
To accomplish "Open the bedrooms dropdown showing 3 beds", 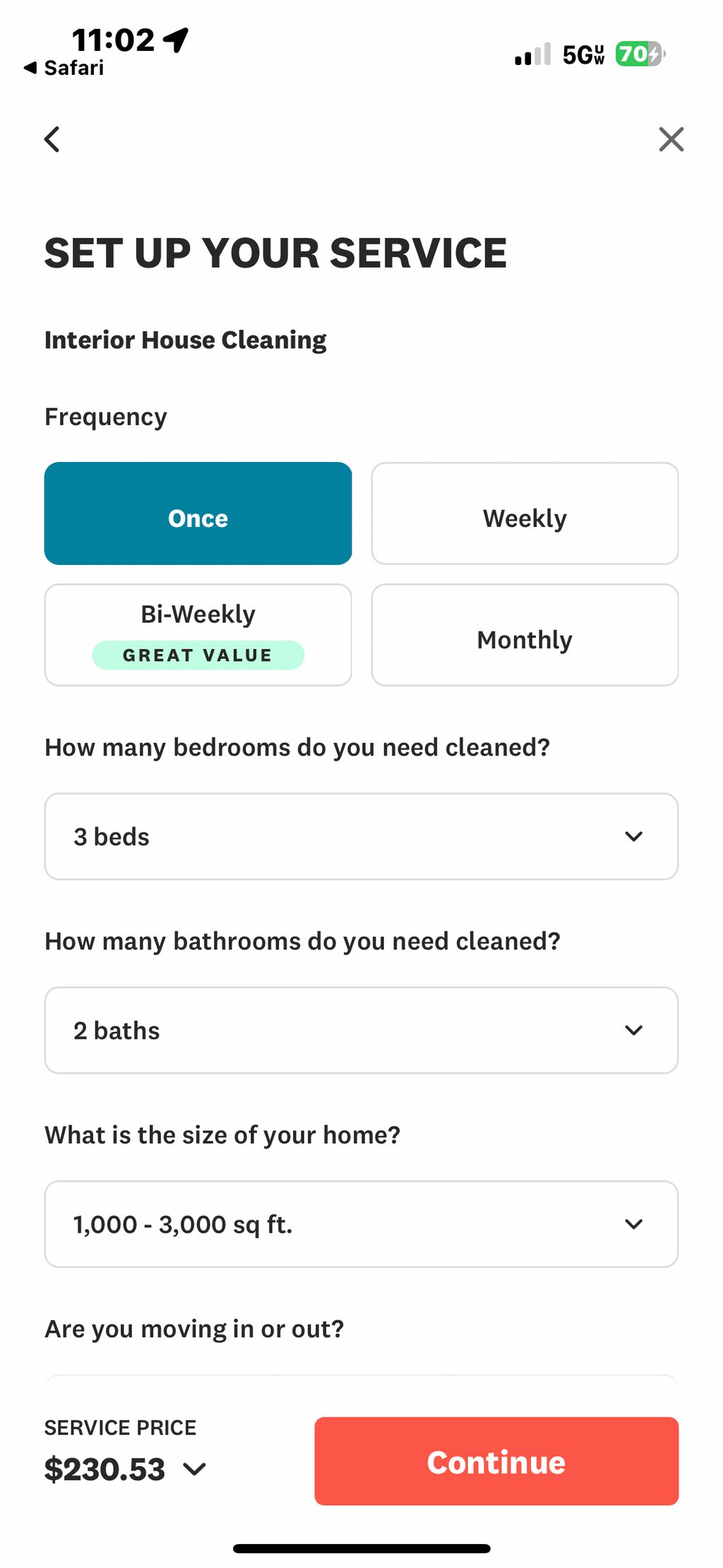I will pos(361,836).
